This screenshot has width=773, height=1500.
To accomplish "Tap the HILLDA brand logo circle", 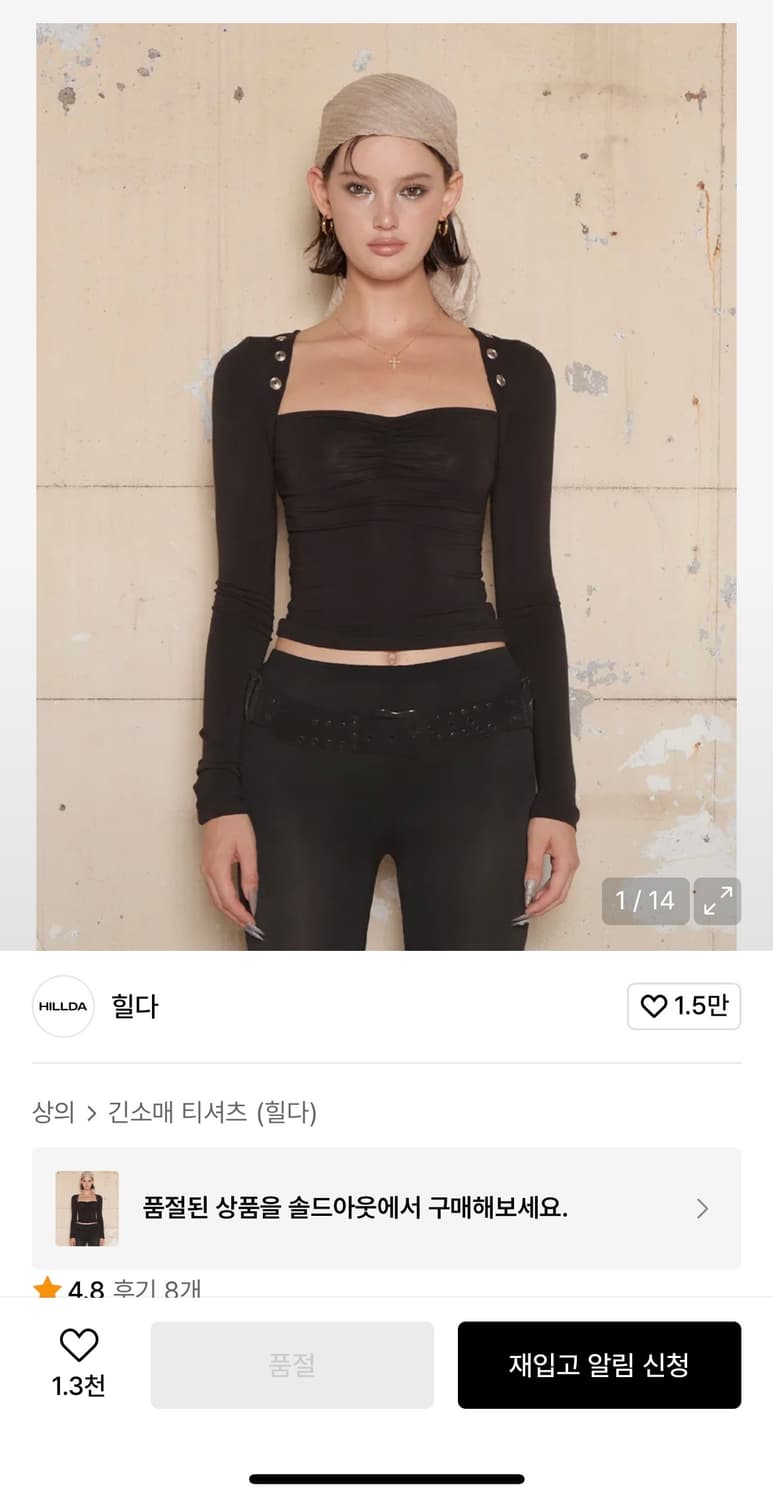I will (62, 1007).
